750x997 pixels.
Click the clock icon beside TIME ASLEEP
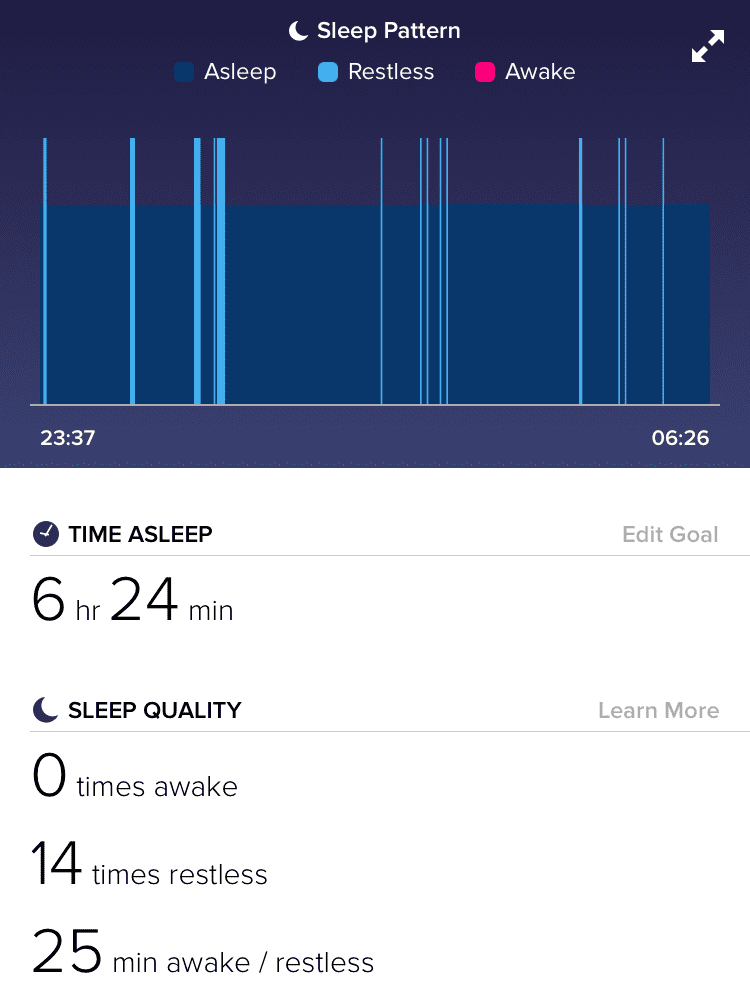(x=45, y=533)
